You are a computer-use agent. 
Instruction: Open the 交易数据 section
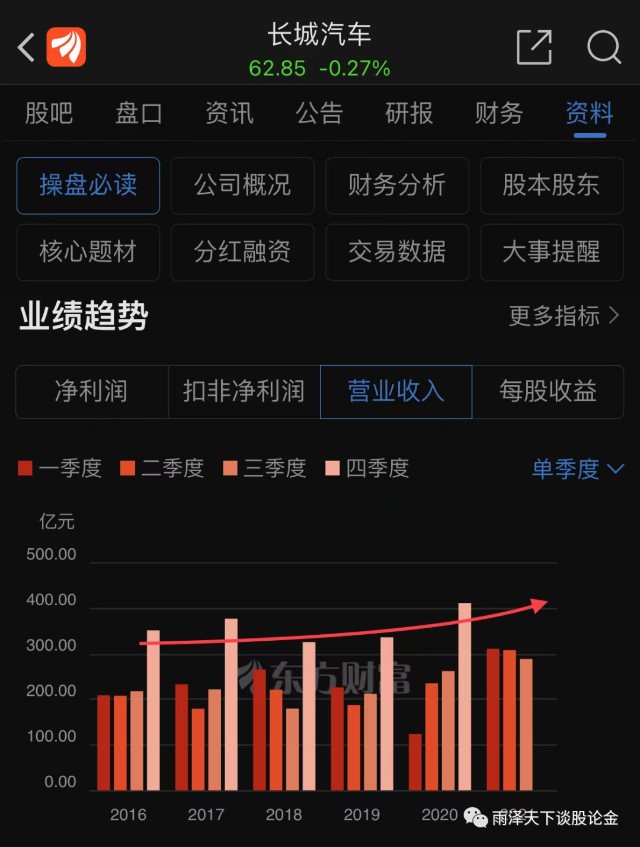tap(397, 252)
